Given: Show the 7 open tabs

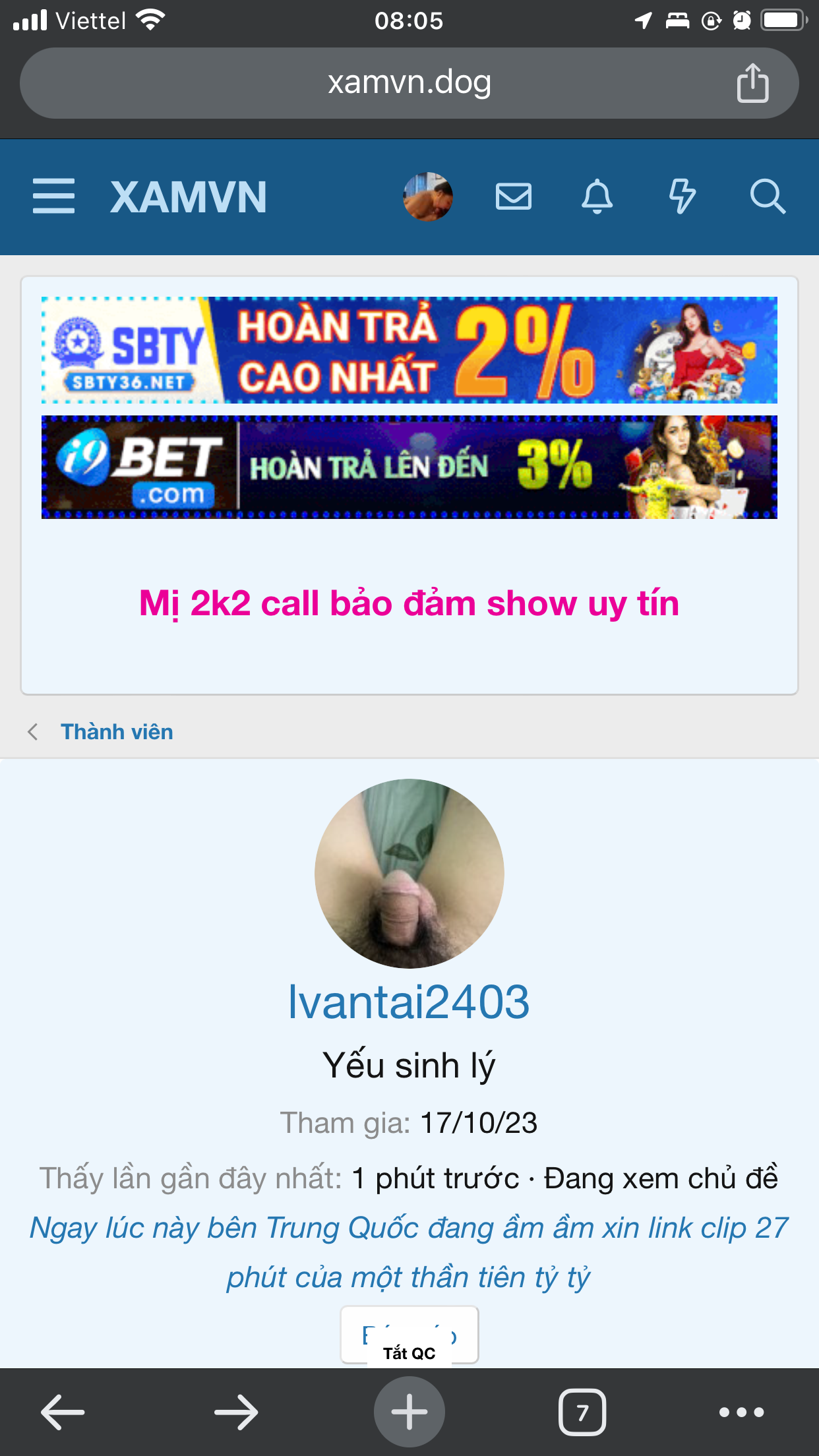Looking at the screenshot, I should (582, 1412).
